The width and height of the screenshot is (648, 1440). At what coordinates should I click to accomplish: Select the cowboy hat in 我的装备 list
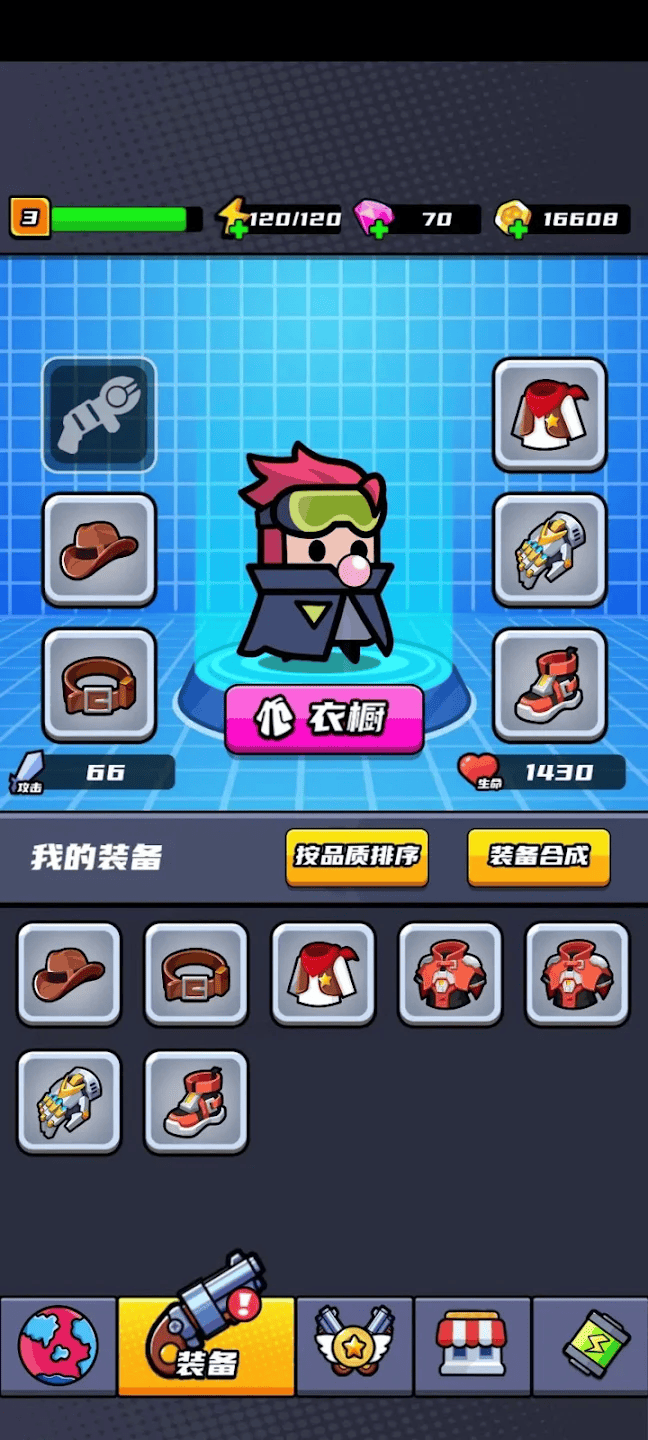point(69,974)
